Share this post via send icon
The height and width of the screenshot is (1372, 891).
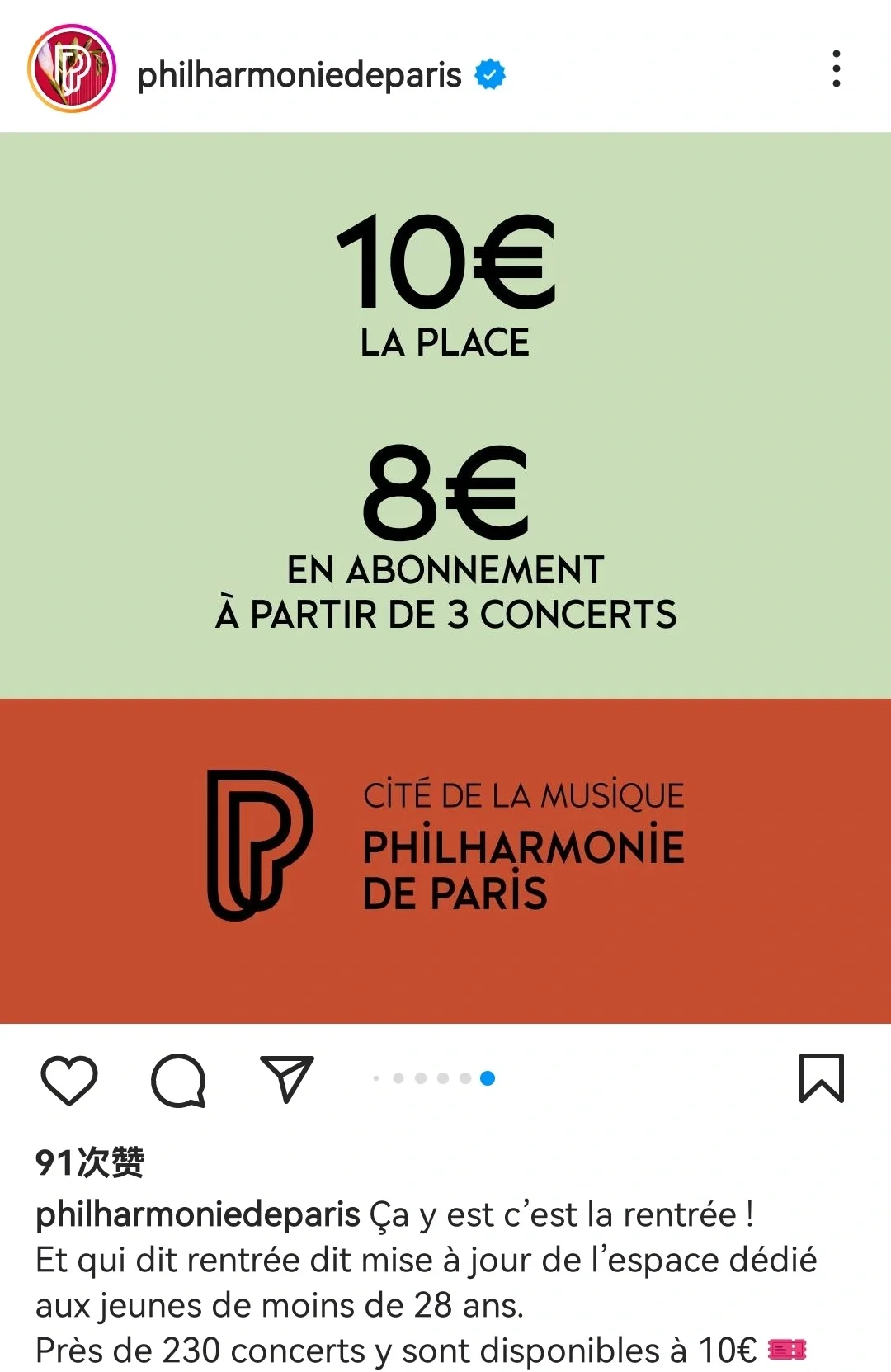point(286,1077)
